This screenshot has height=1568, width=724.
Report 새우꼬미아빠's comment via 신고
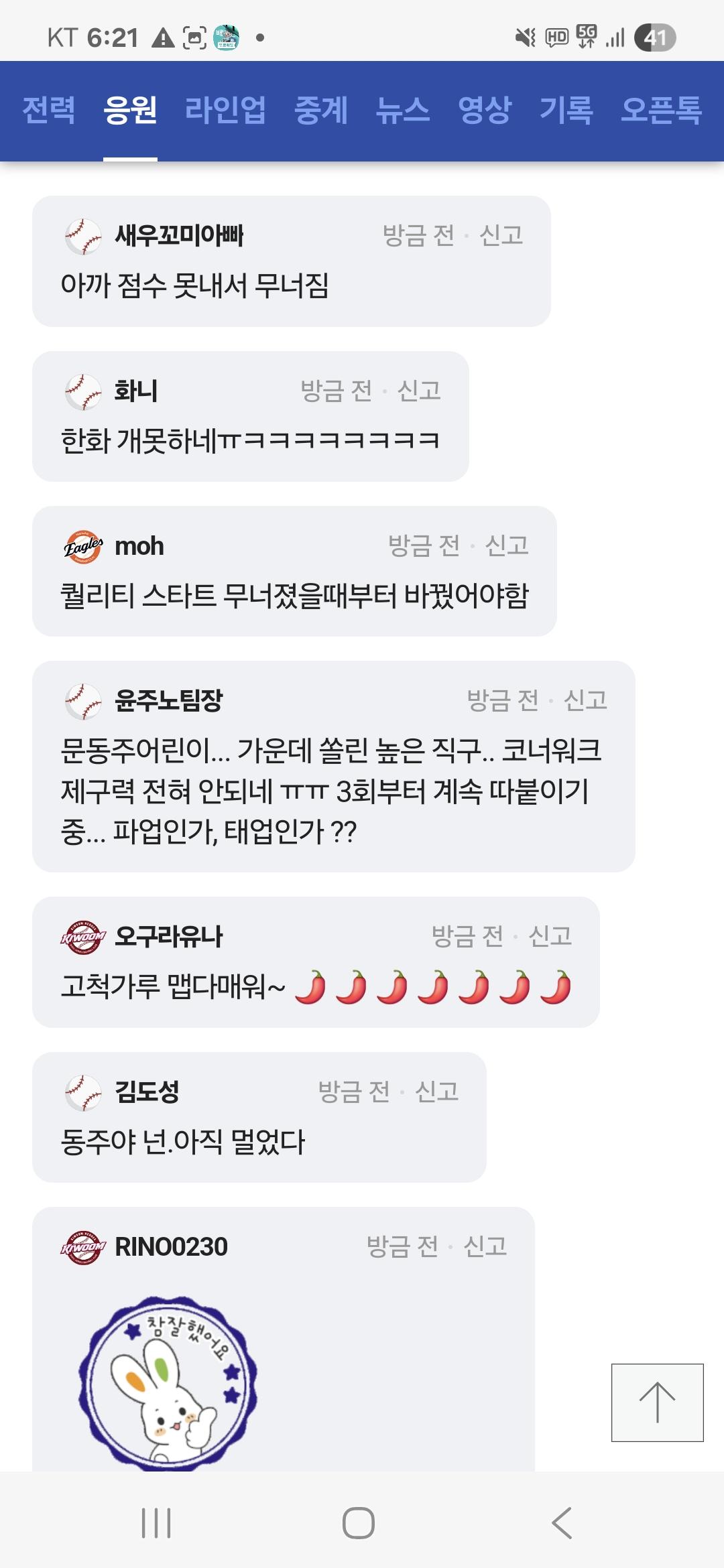pyautogui.click(x=501, y=235)
